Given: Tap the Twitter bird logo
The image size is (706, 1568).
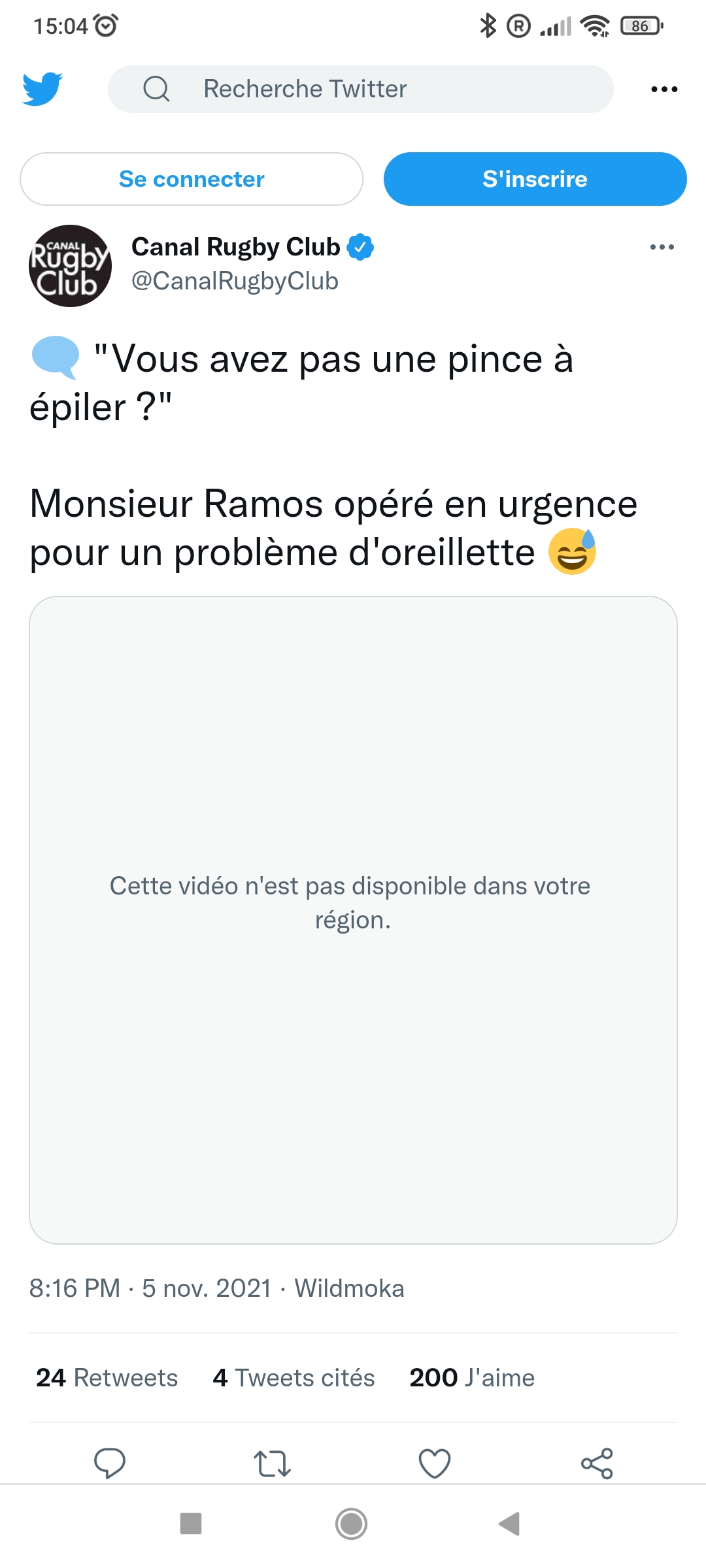Looking at the screenshot, I should (42, 89).
